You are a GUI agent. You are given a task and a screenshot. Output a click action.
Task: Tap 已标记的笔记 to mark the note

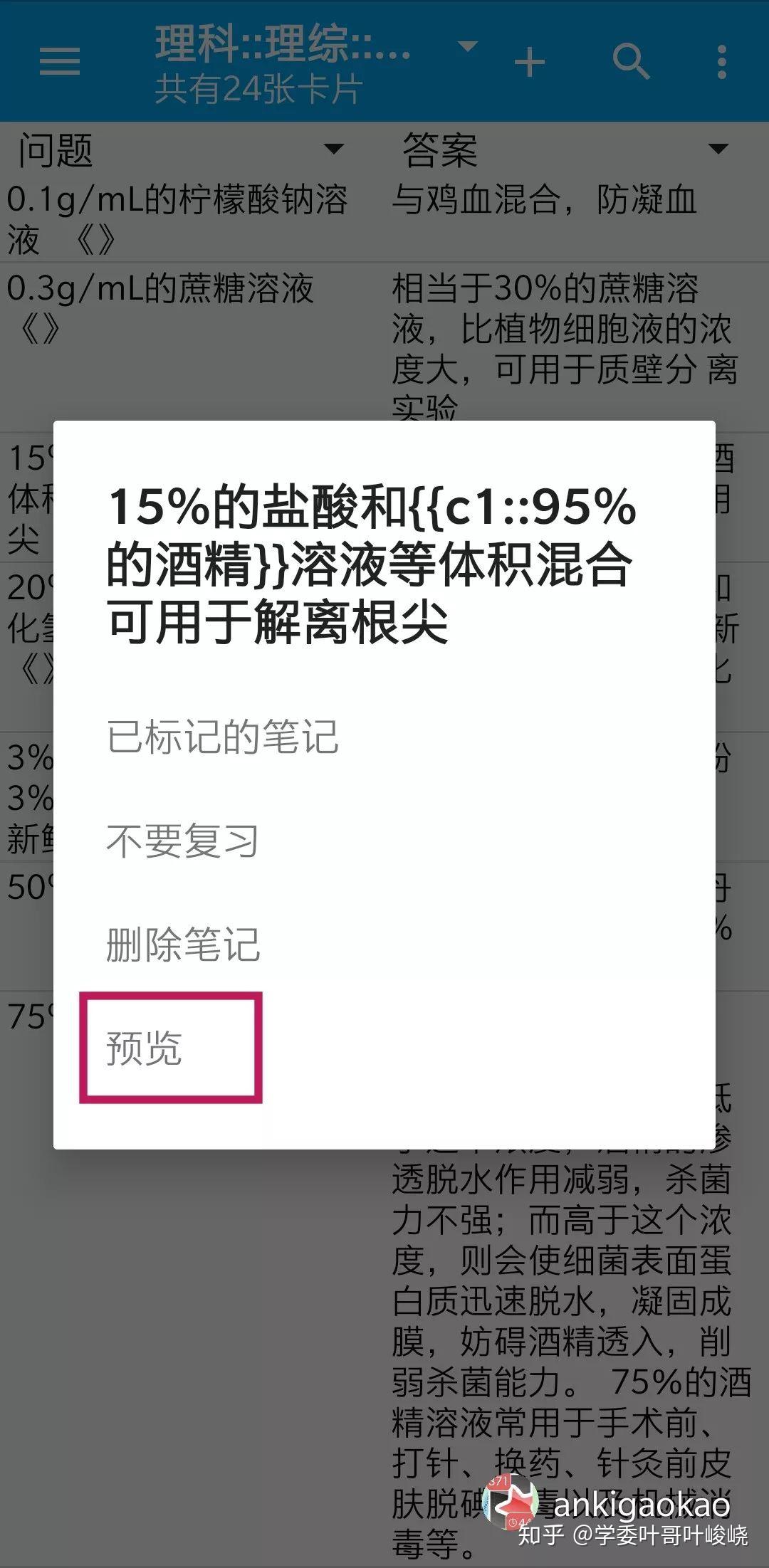(222, 736)
